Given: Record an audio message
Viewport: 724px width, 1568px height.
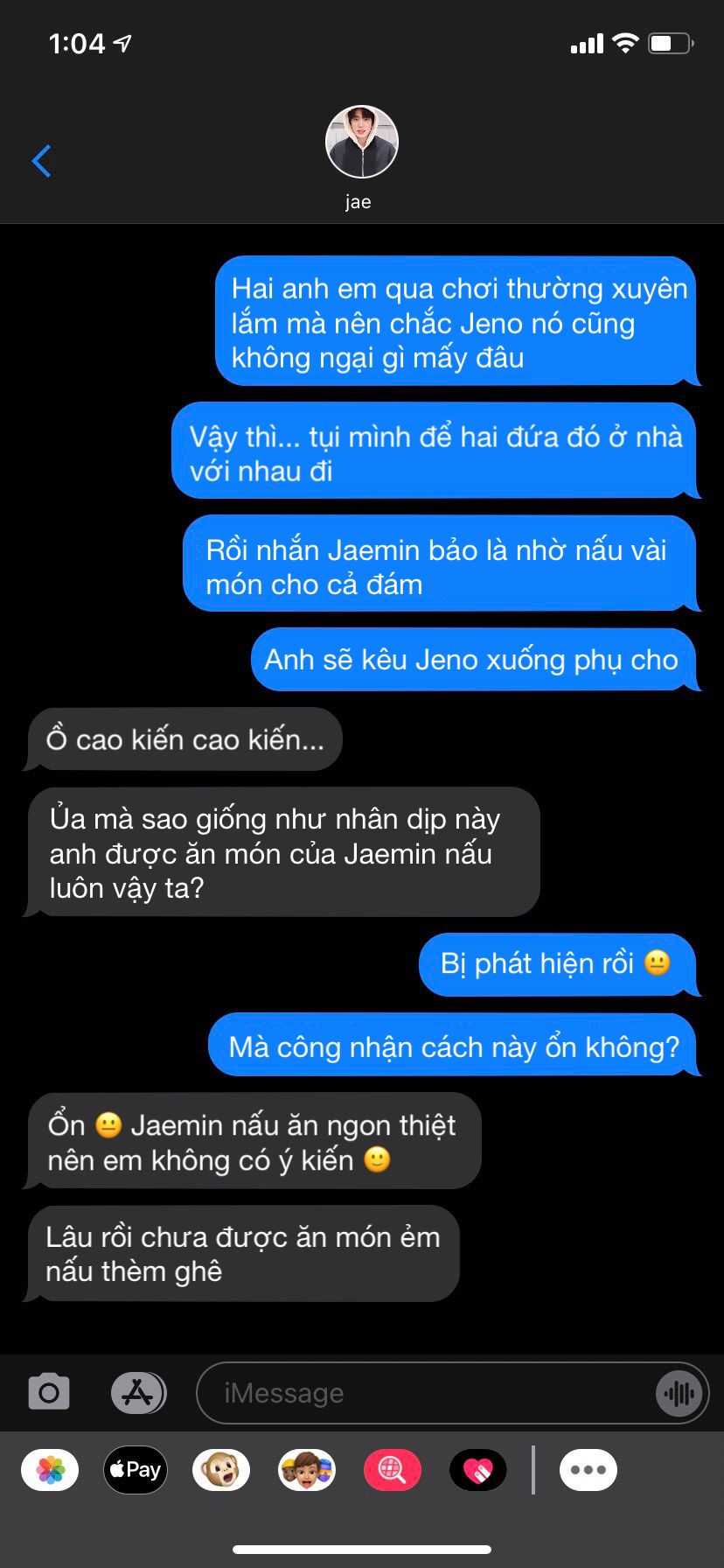Looking at the screenshot, I should tap(679, 1393).
